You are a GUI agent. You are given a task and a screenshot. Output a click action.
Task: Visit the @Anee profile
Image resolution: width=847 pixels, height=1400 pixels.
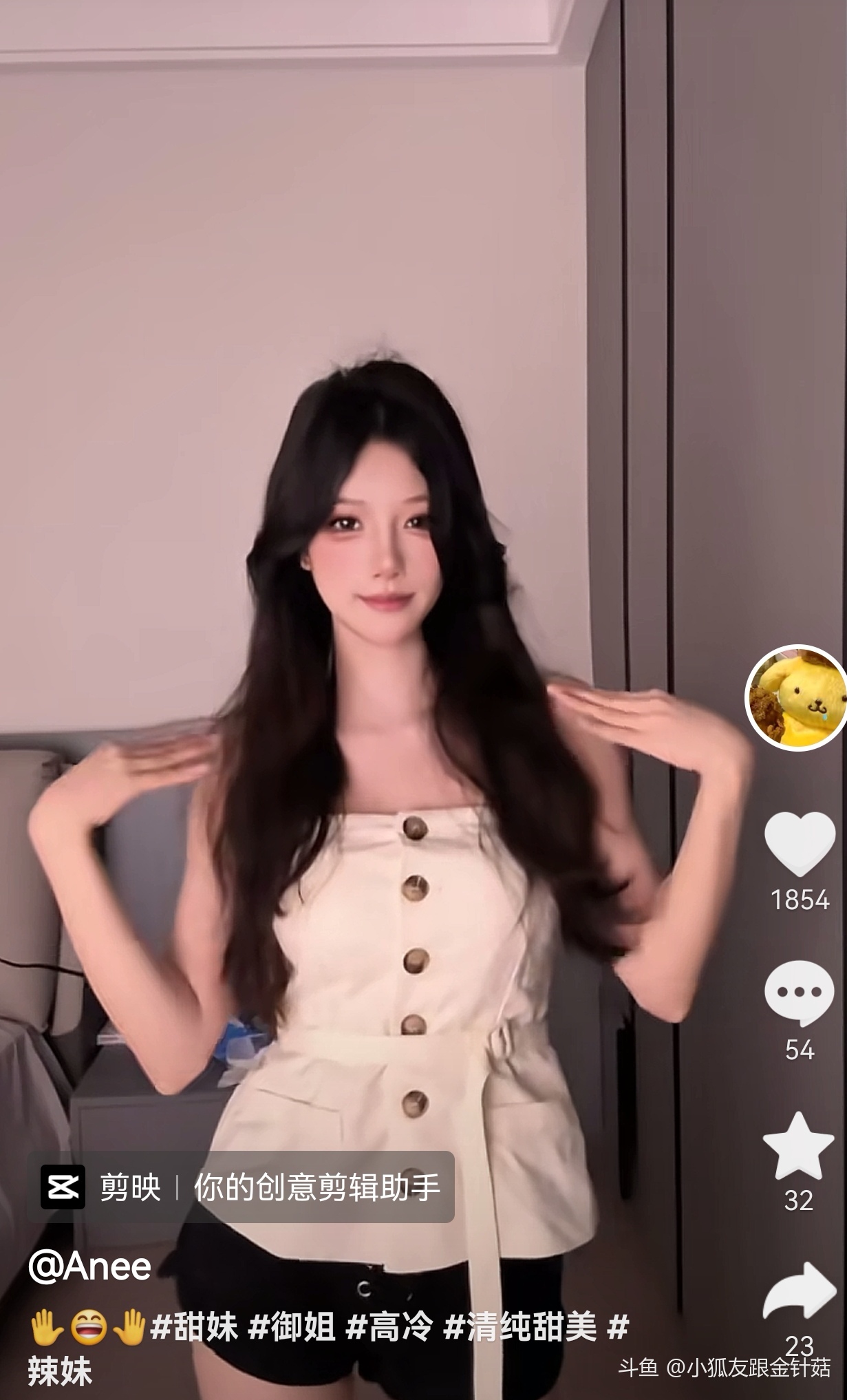(89, 1267)
